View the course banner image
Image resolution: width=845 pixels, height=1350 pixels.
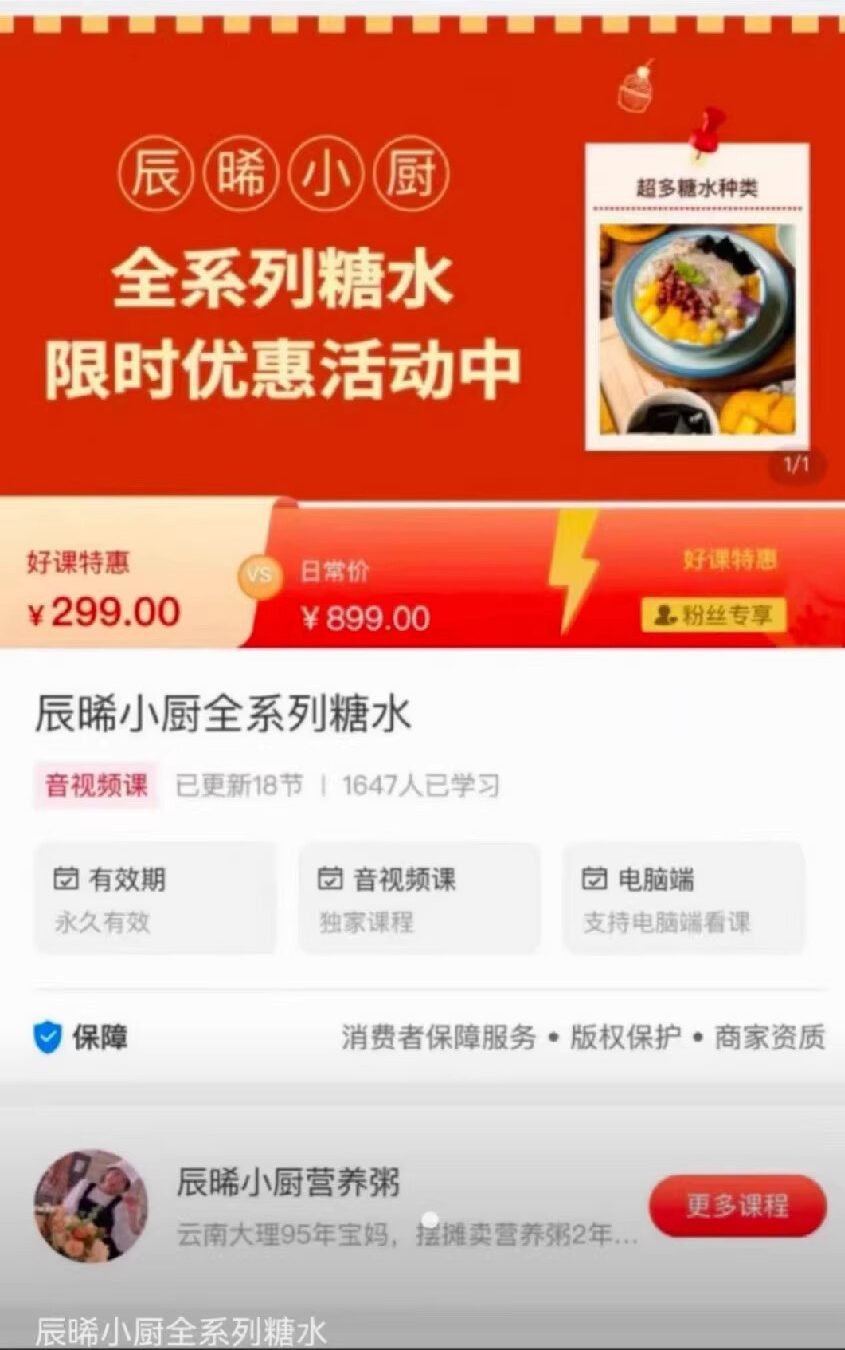422,260
